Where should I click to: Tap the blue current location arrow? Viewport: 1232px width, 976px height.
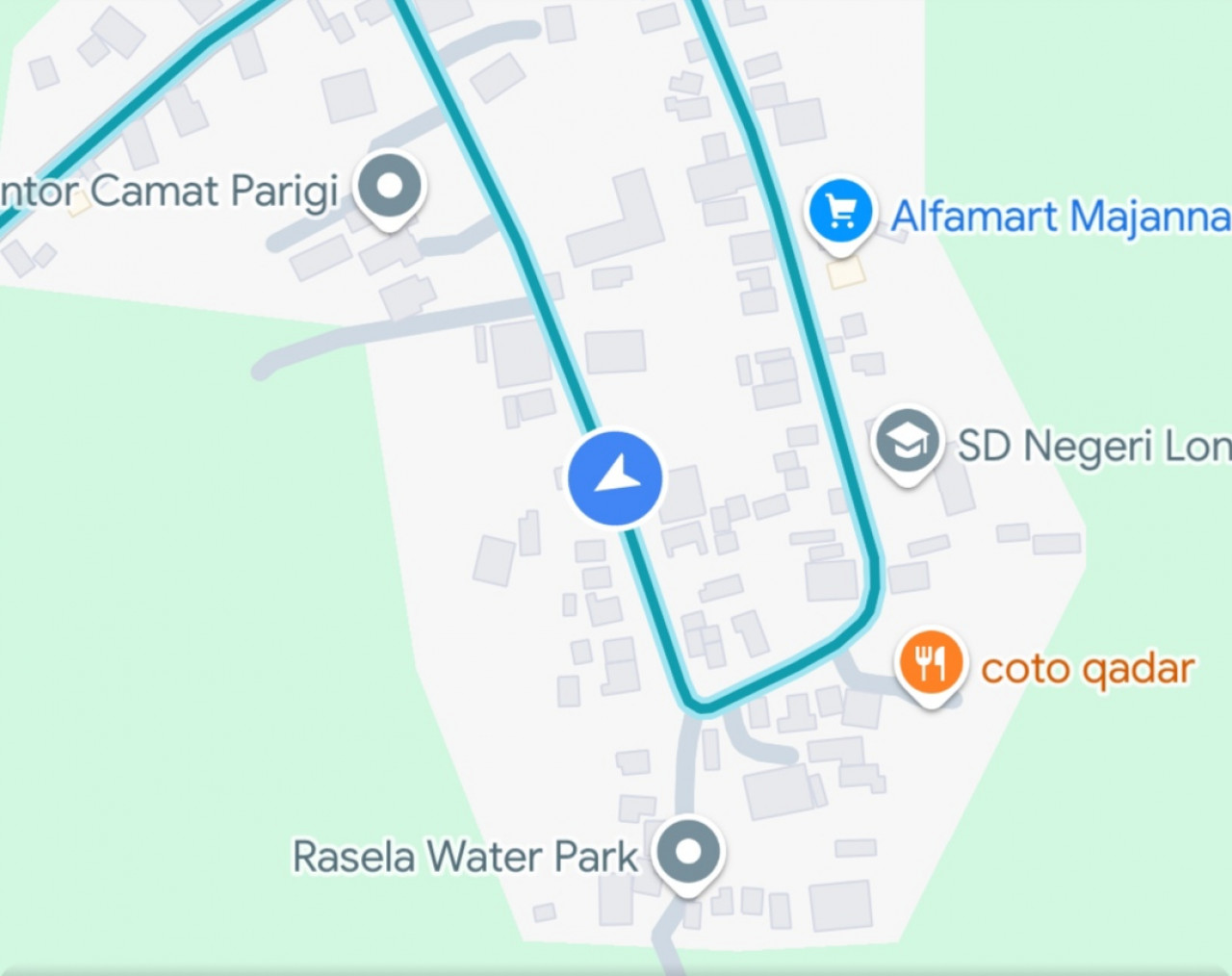[616, 478]
